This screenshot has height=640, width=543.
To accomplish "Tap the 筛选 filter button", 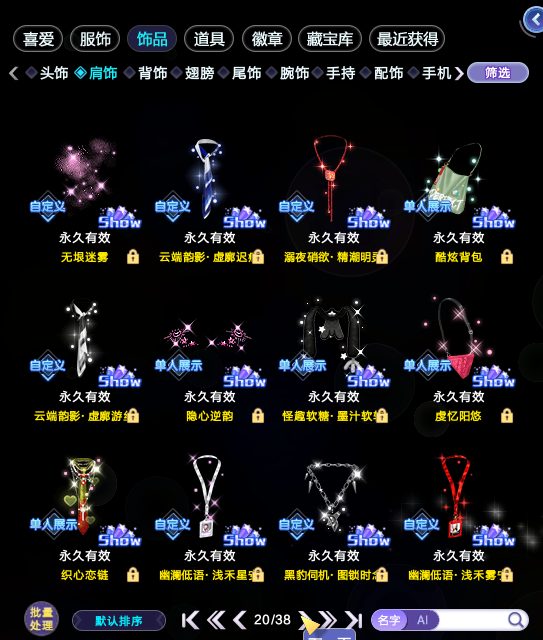I will pos(498,73).
